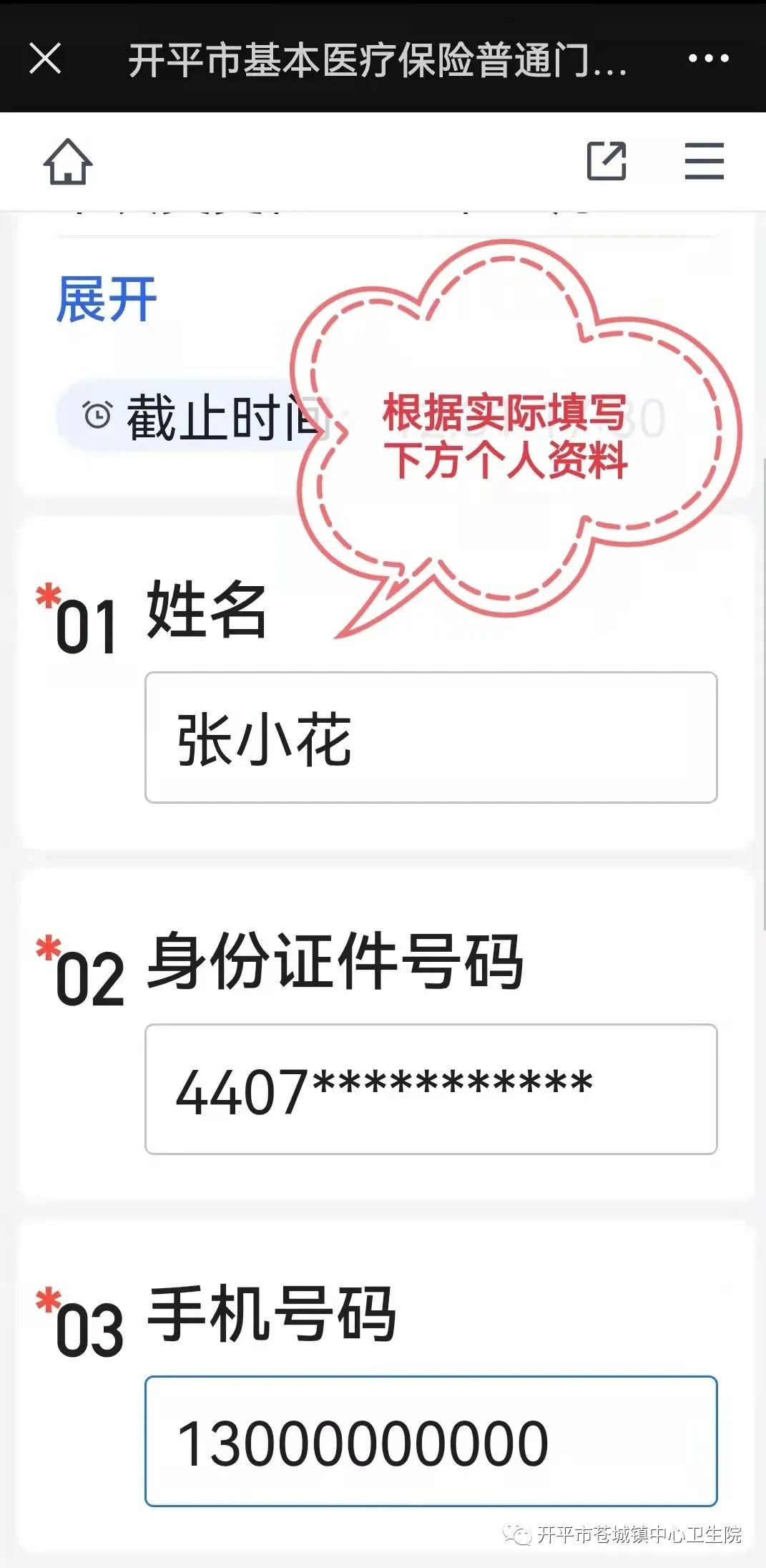
Task: Open the three-dot more options menu
Action: click(x=708, y=59)
